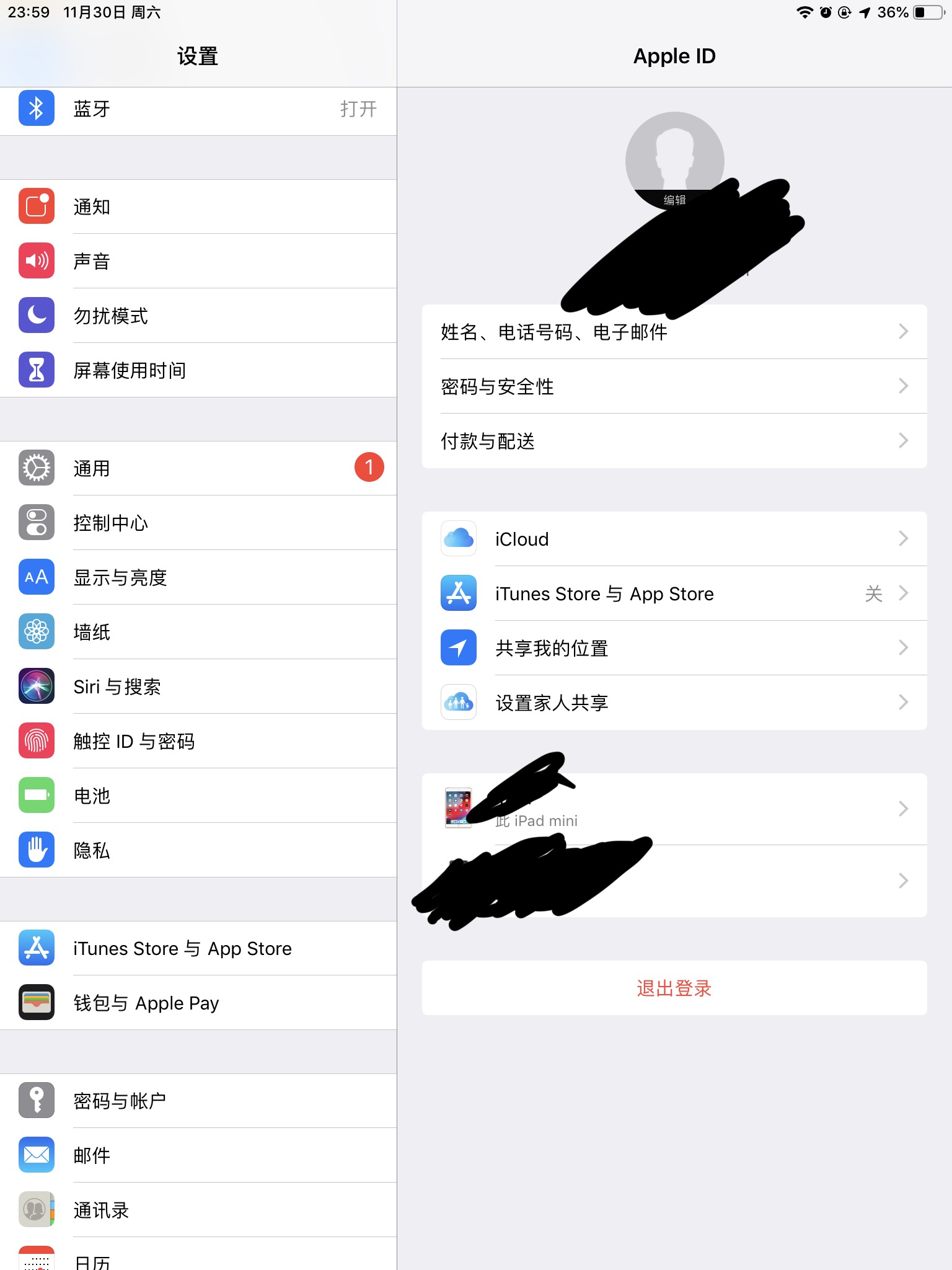
Task: Open 共享我的位置
Action: (x=674, y=648)
